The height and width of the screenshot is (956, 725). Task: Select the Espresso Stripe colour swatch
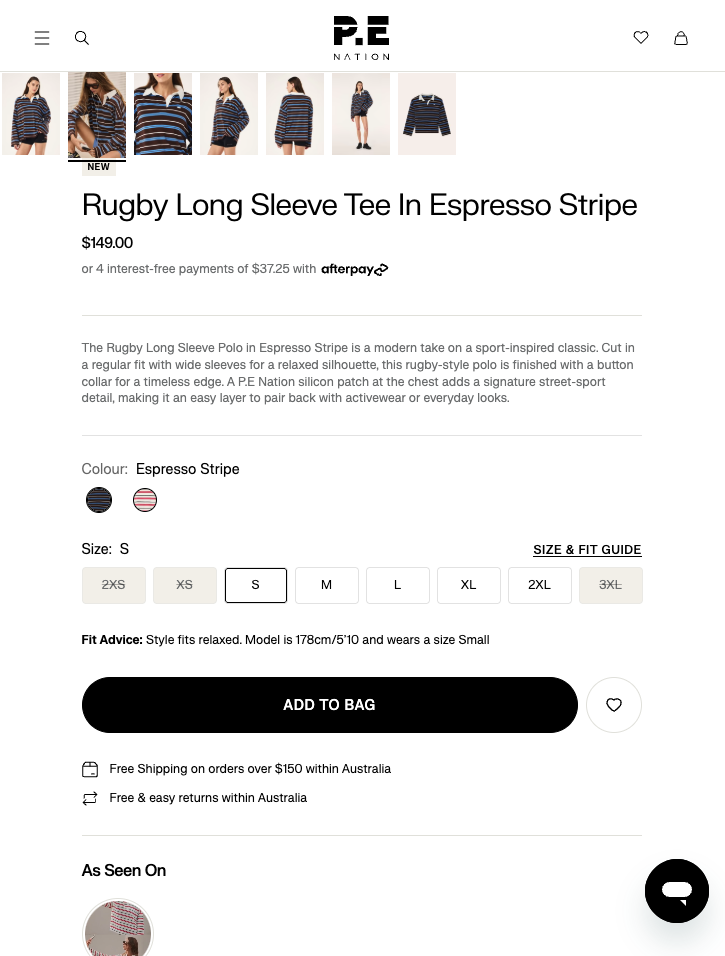[99, 500]
